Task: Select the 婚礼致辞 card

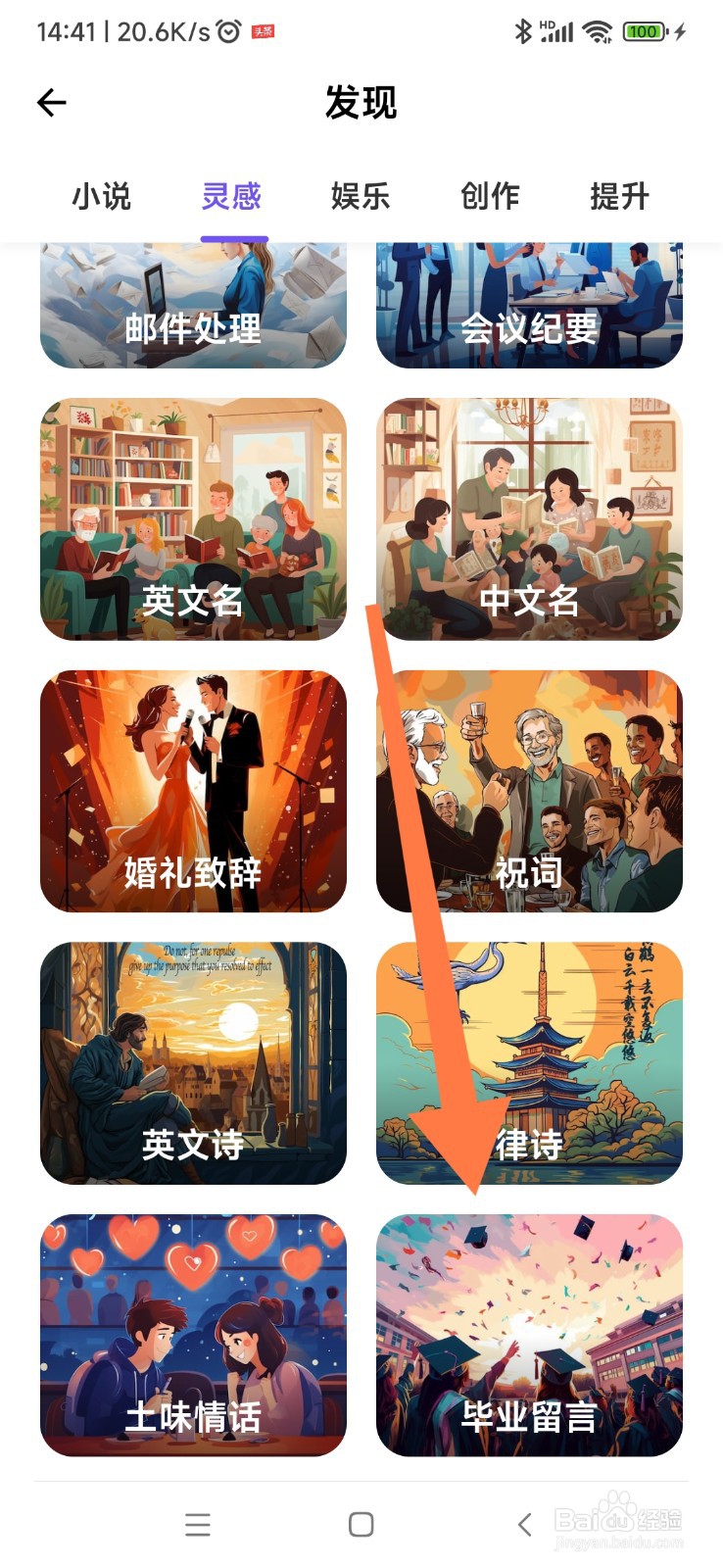Action: click(193, 791)
